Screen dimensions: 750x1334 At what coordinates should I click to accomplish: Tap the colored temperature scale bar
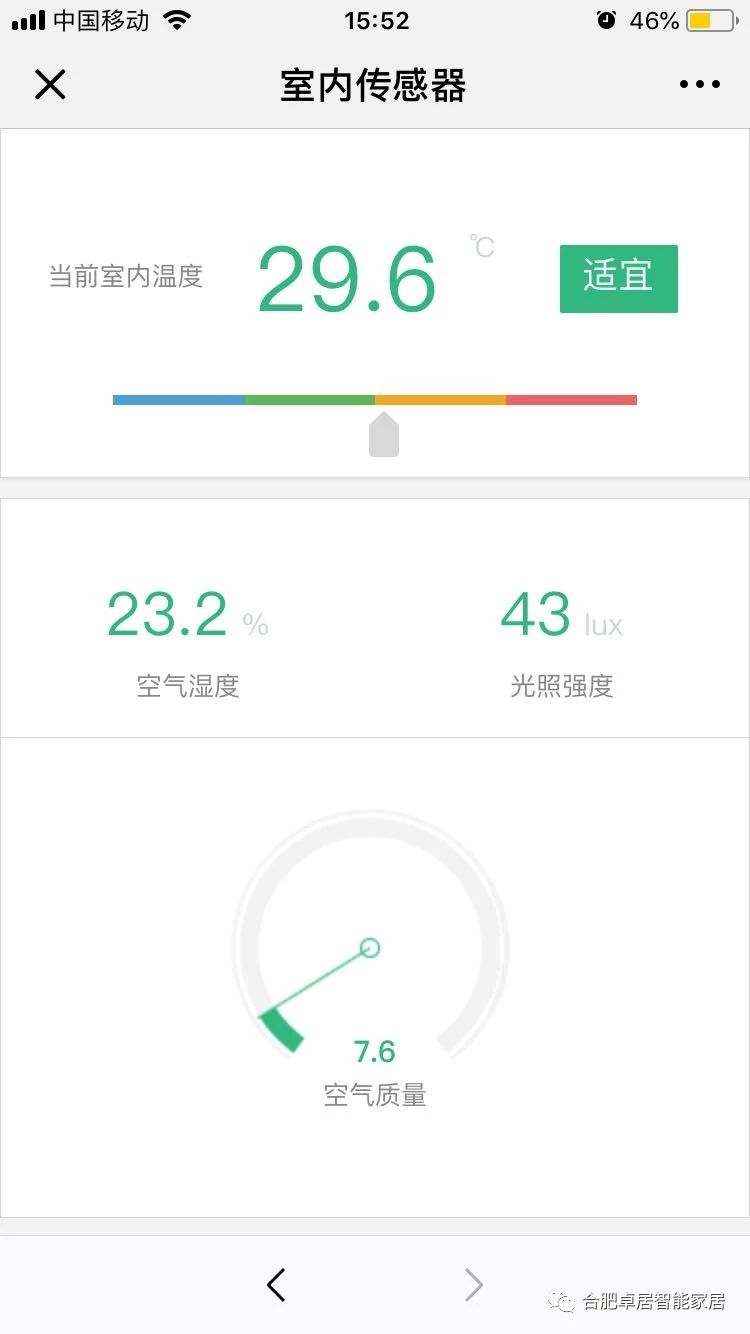click(375, 398)
